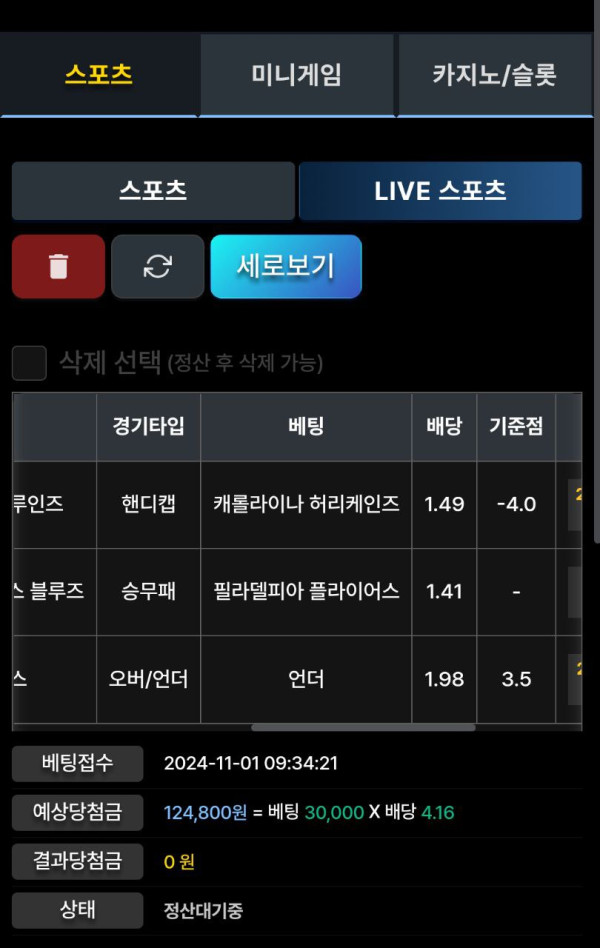
Task: Switch to the 스포츠 top tab
Action: click(x=99, y=75)
